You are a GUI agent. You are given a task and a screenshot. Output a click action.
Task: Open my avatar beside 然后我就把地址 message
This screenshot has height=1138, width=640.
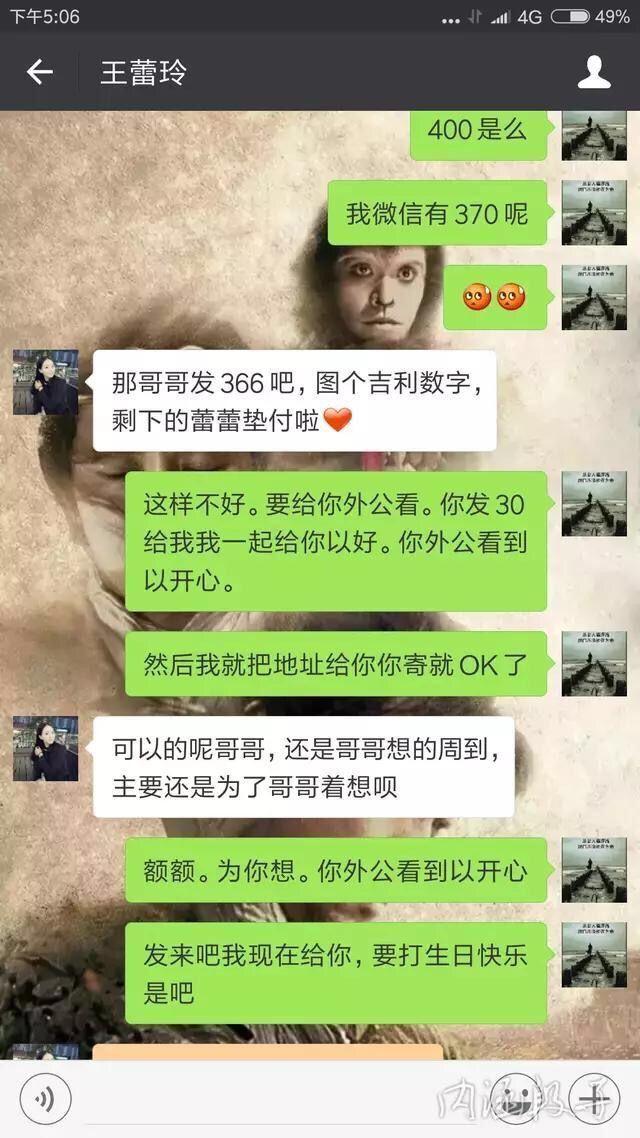click(594, 664)
